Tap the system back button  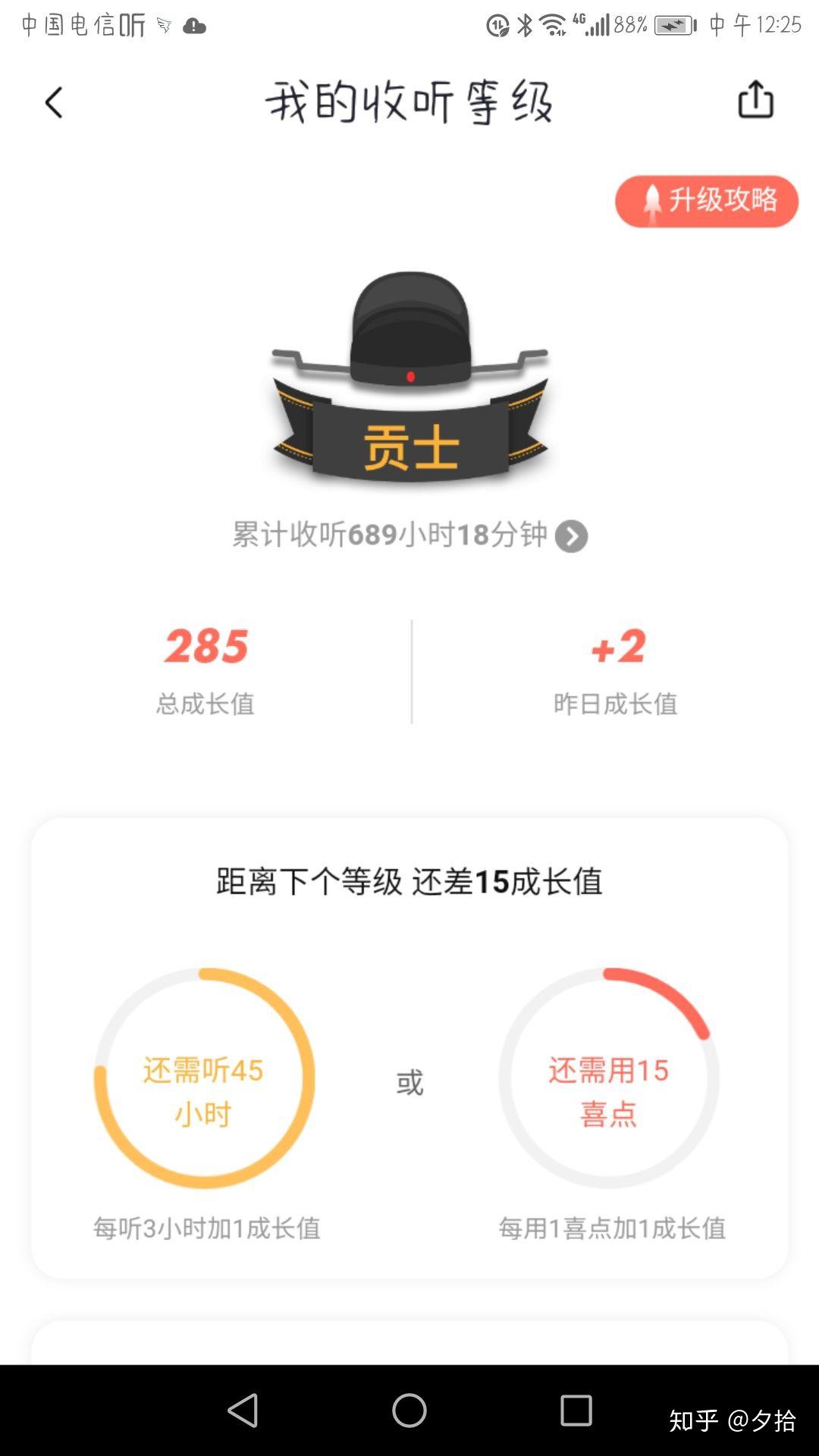[243, 1410]
